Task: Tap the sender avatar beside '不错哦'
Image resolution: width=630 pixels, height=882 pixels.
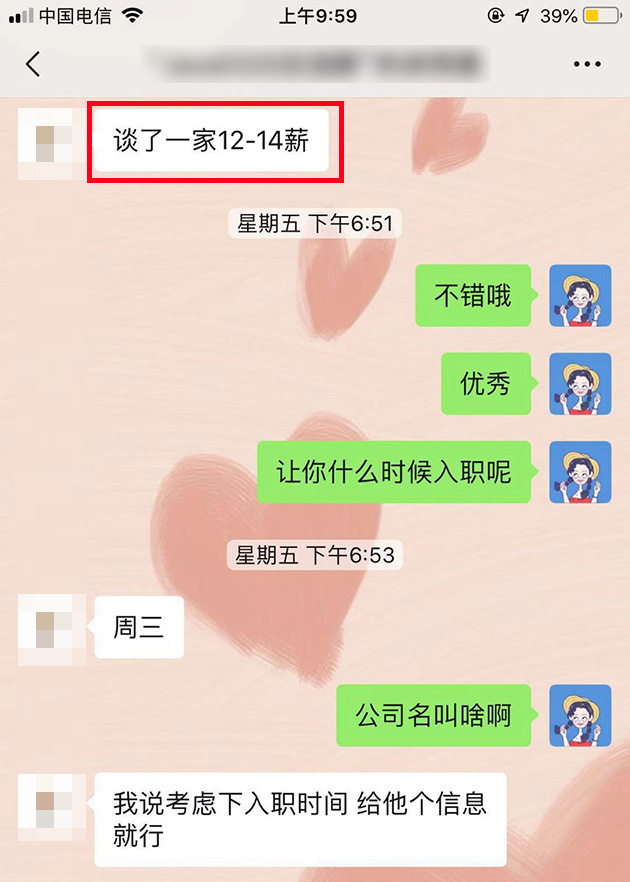Action: tap(580, 295)
